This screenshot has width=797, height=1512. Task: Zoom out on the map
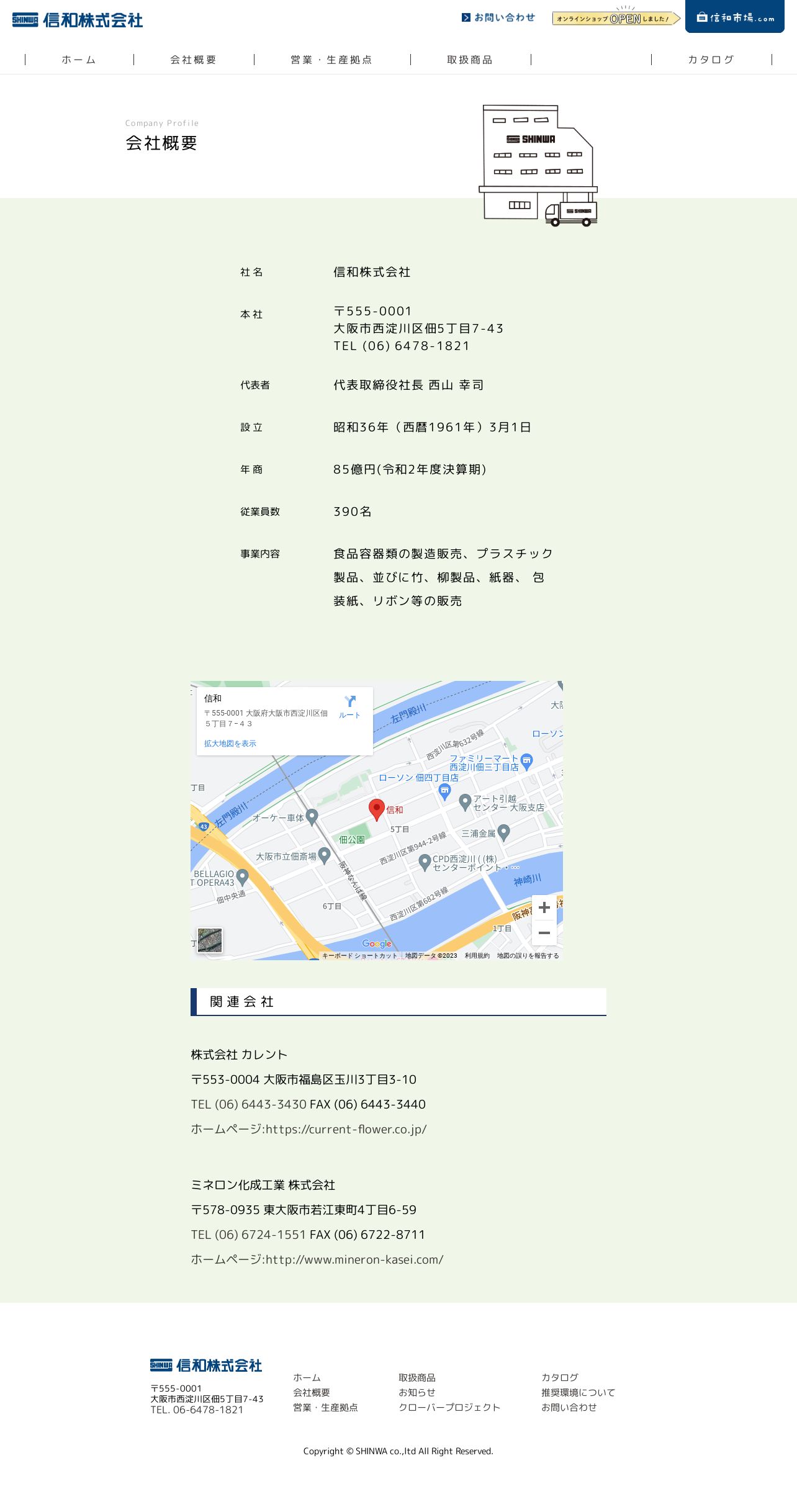coord(544,933)
